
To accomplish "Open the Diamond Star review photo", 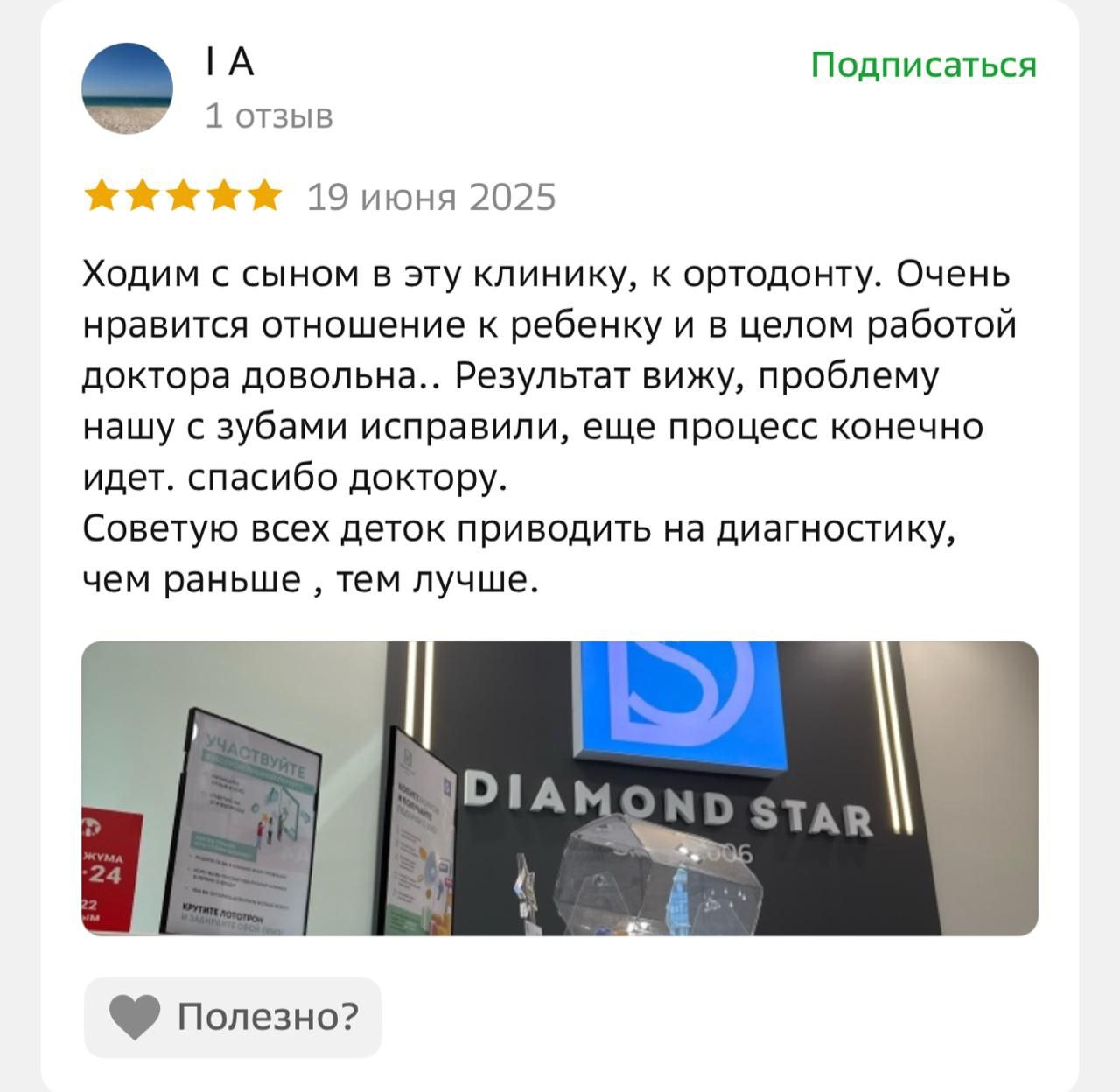I will (560, 788).
